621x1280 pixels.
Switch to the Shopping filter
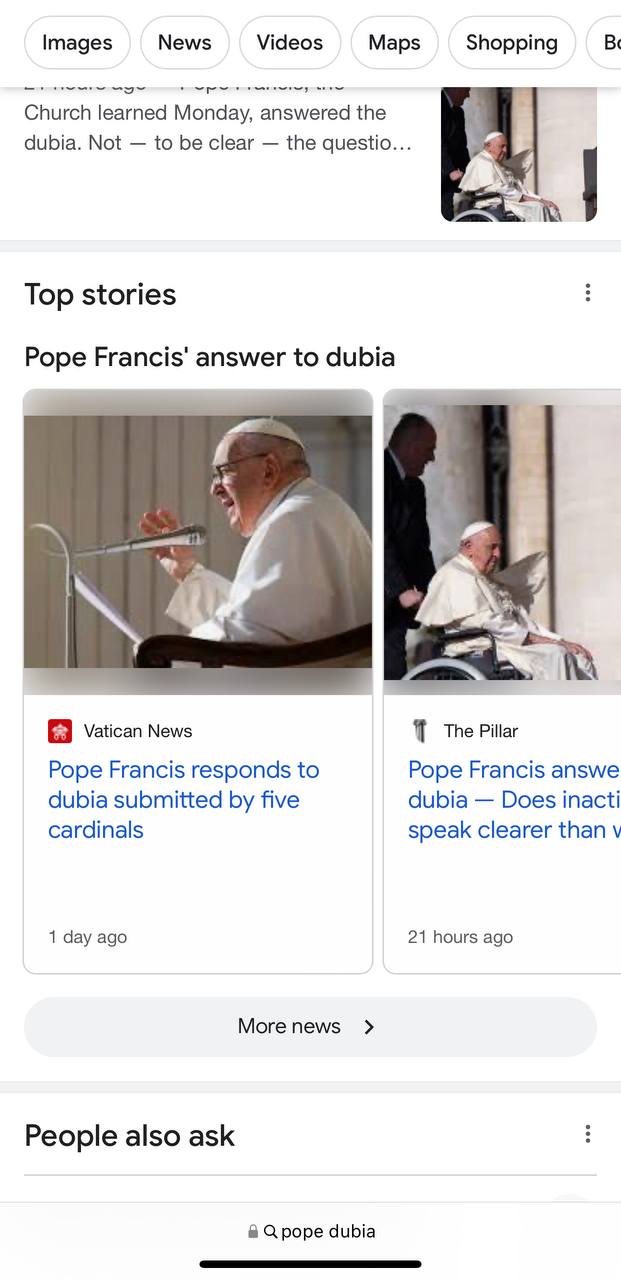[512, 43]
